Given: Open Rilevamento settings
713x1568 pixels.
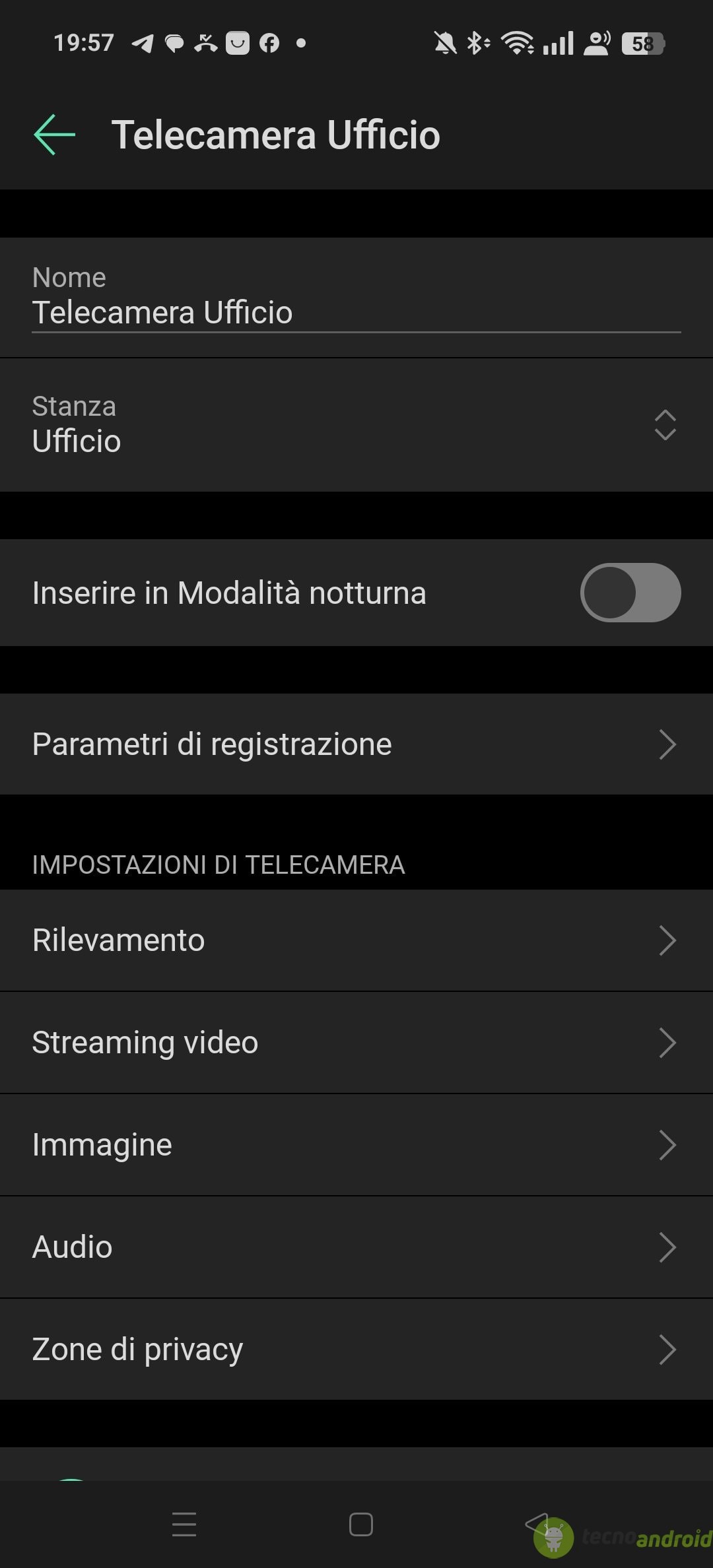Looking at the screenshot, I should pos(356,940).
